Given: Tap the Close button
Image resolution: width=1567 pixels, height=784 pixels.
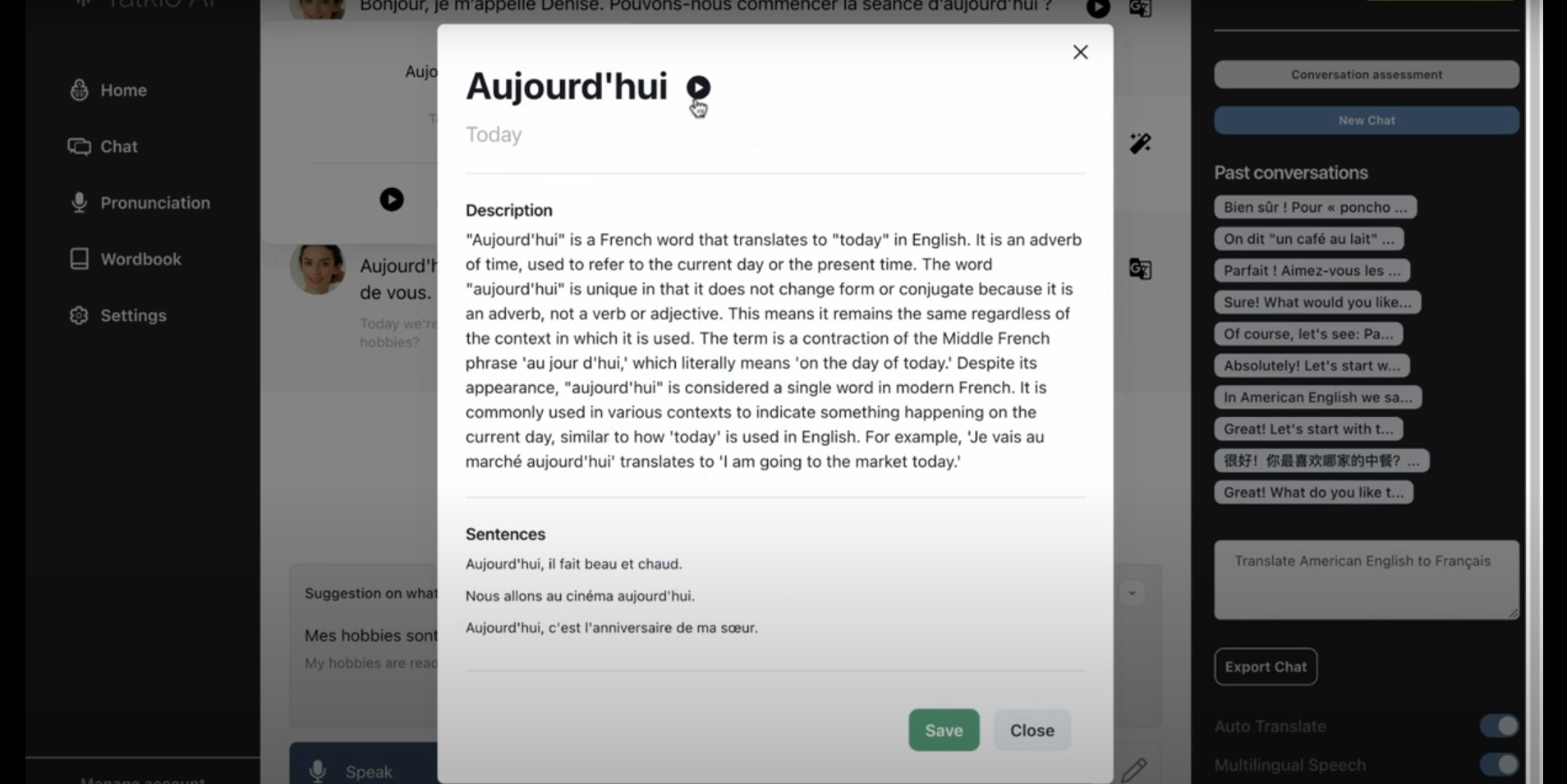Looking at the screenshot, I should [x=1032, y=730].
